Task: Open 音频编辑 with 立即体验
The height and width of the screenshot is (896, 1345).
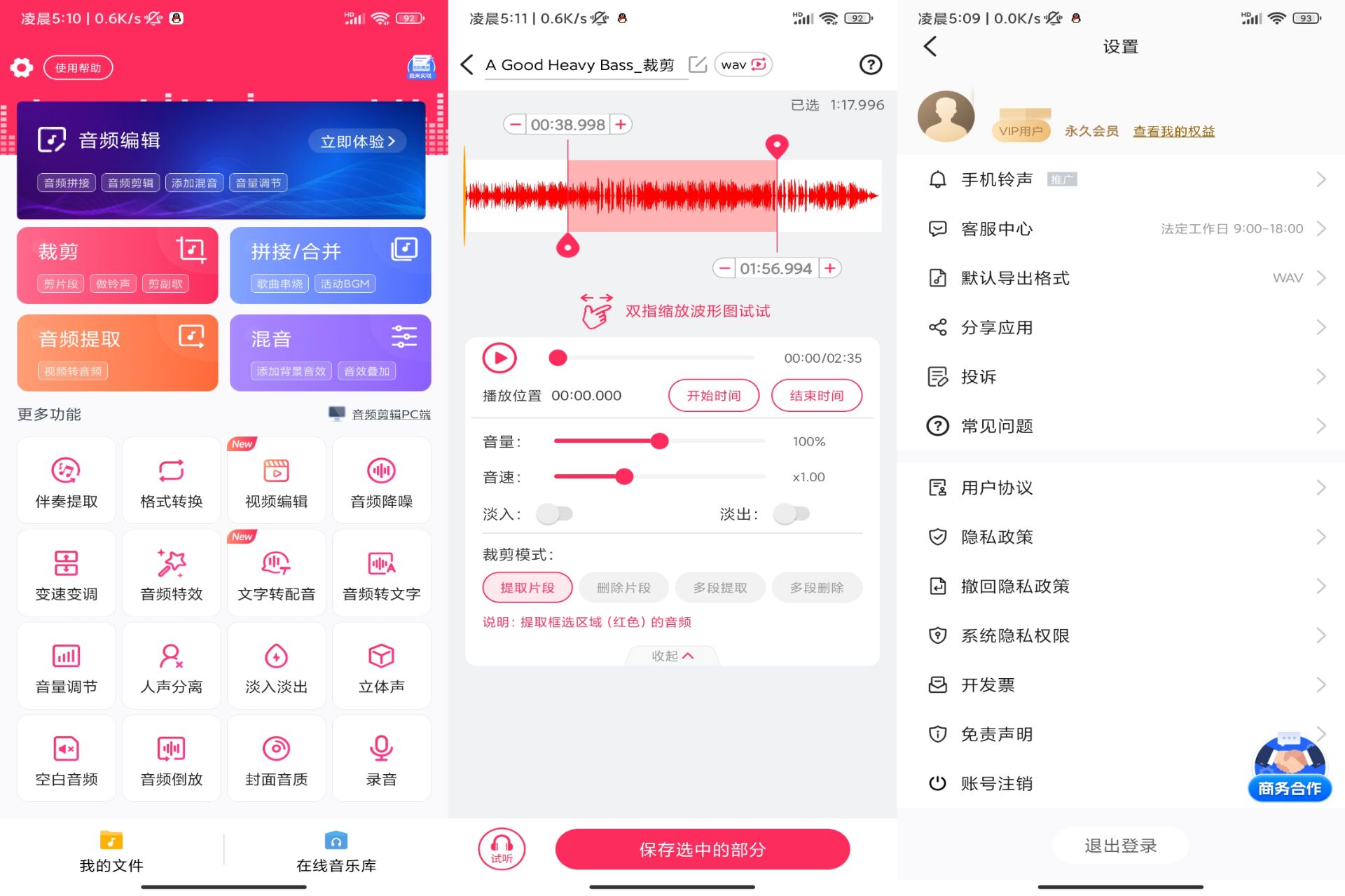Action: [357, 142]
